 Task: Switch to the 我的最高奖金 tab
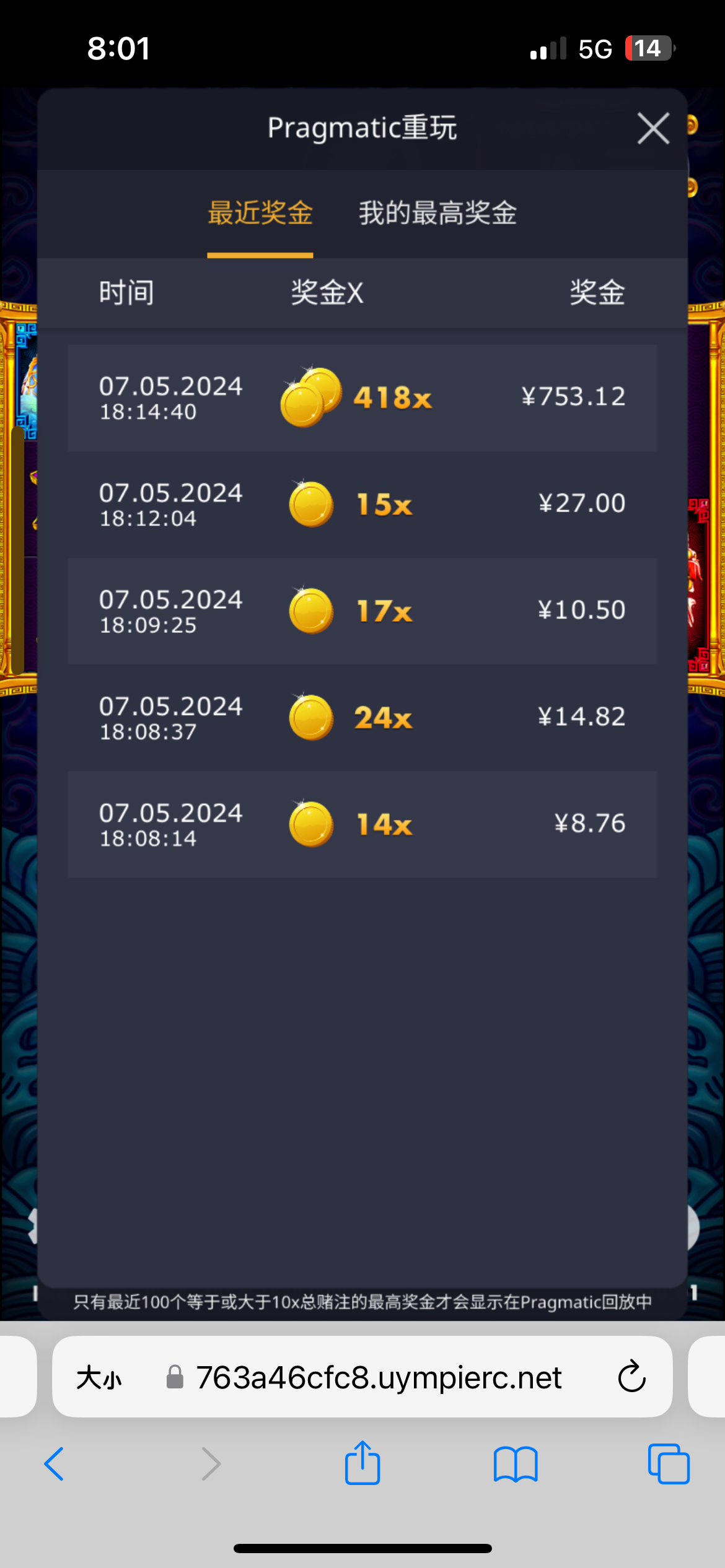(437, 212)
